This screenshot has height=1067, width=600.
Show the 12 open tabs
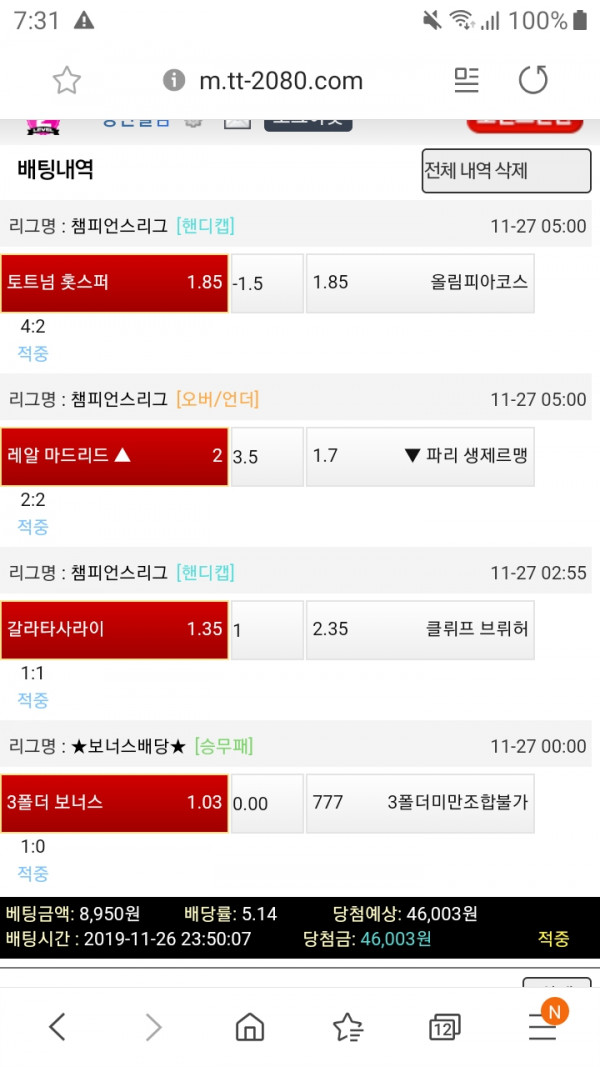(444, 1028)
